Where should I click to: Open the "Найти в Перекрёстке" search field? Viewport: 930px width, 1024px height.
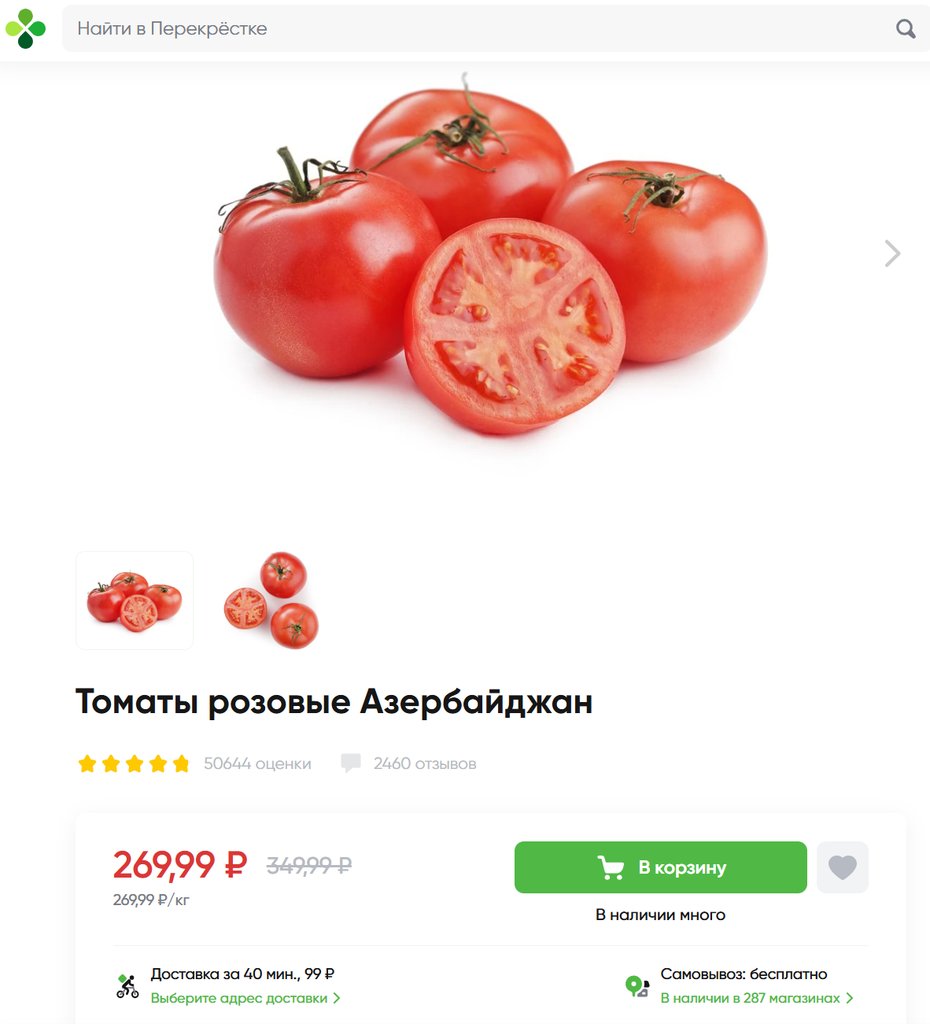coord(470,28)
